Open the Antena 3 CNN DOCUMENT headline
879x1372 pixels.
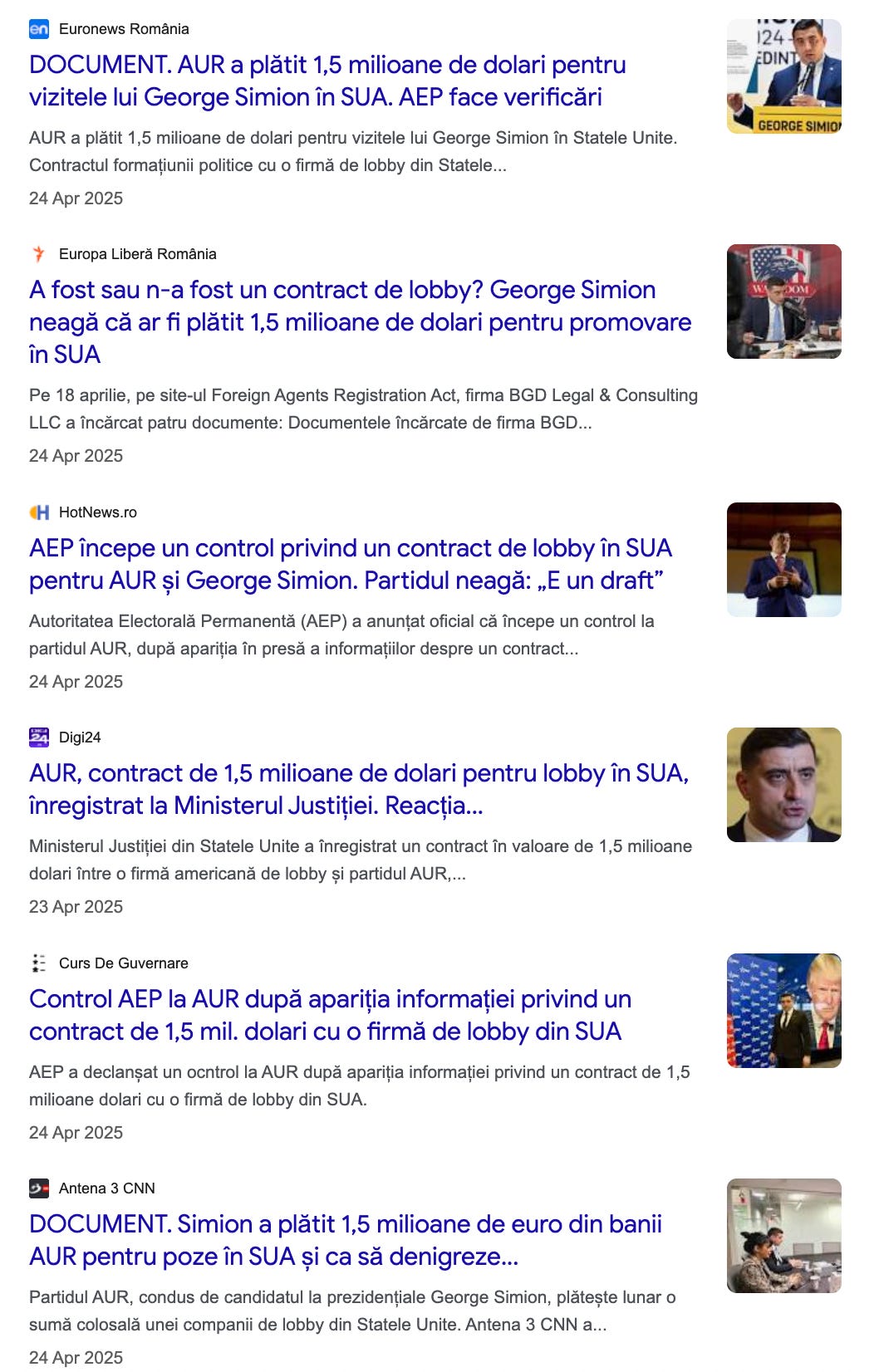point(346,1240)
